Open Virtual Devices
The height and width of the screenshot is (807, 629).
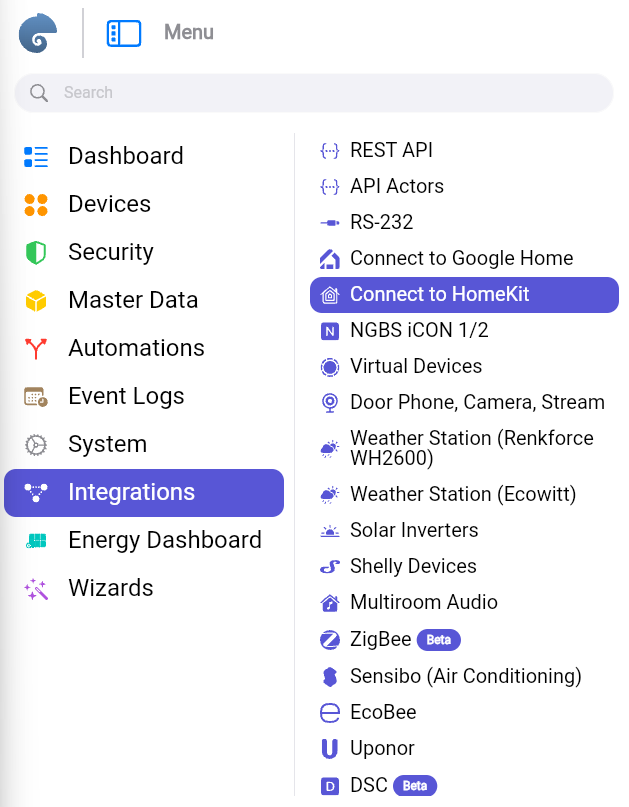(415, 366)
